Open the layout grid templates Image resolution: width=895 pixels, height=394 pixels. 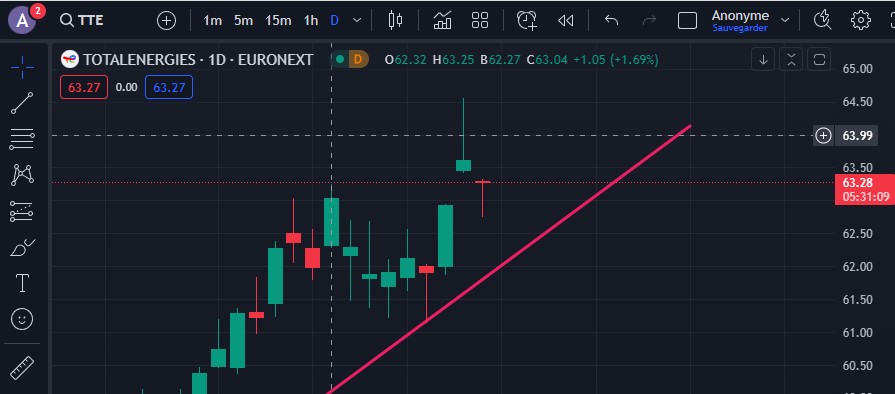tap(480, 21)
